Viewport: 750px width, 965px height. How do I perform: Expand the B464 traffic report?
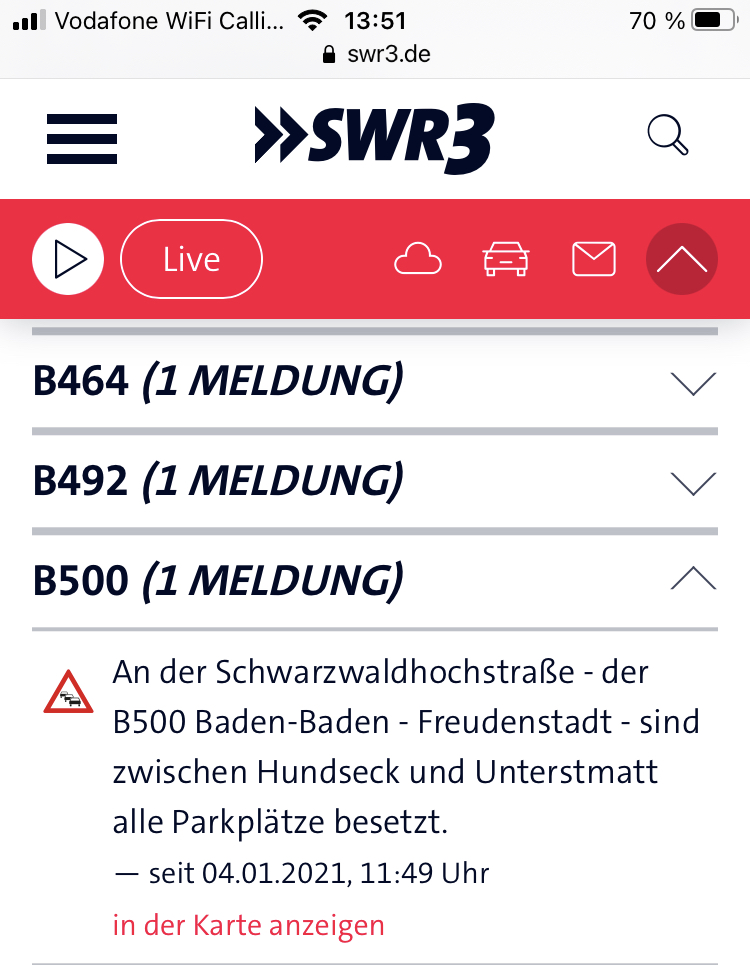[693, 383]
